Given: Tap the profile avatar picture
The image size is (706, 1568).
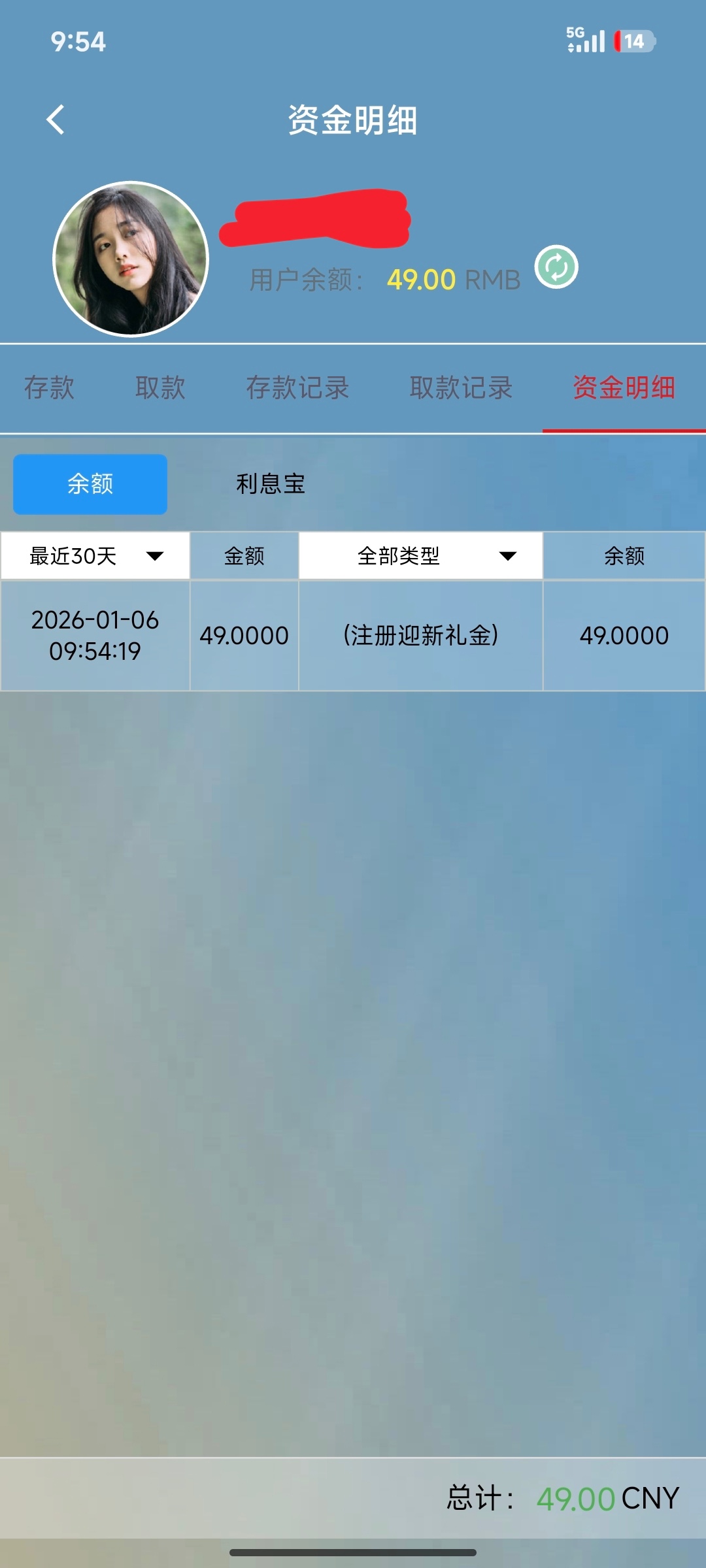Looking at the screenshot, I should [131, 259].
